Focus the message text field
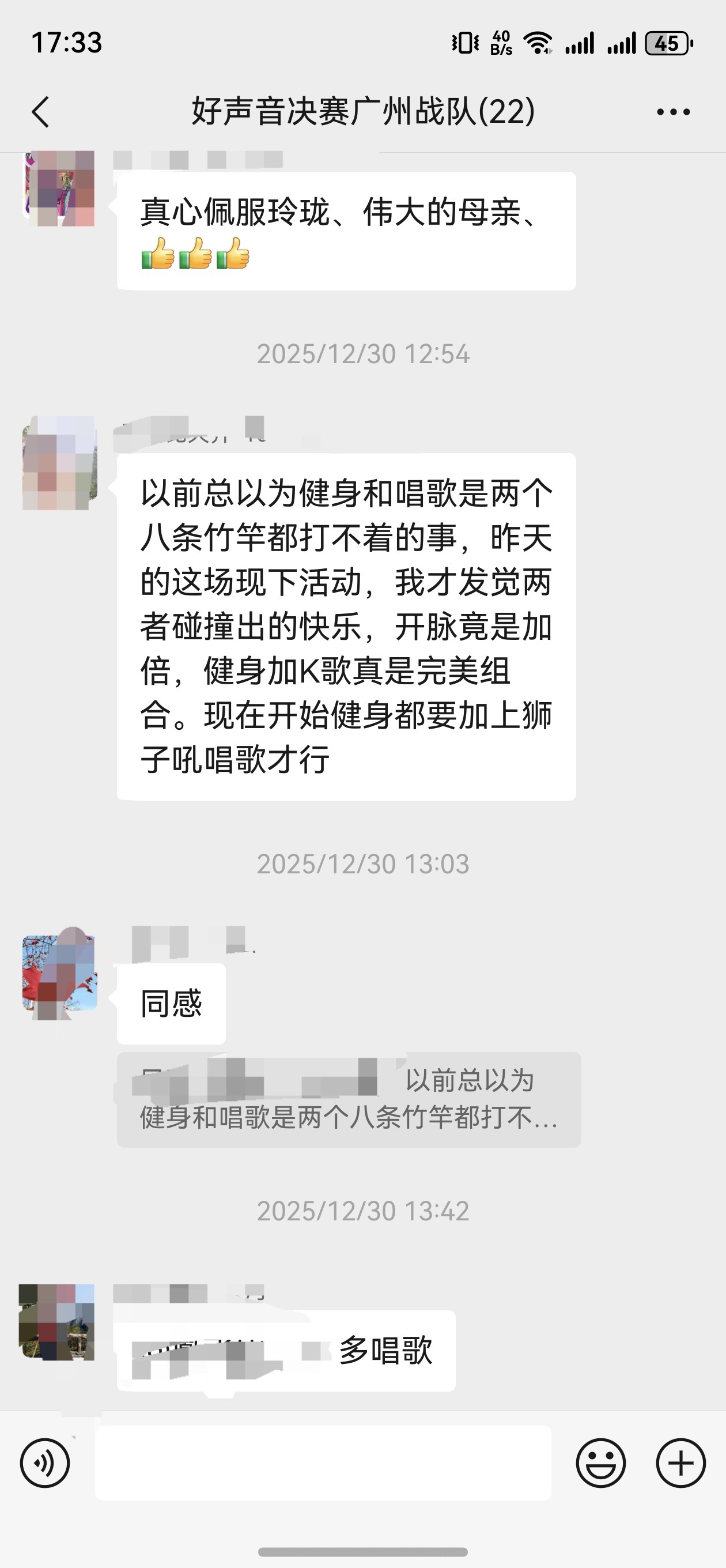Image resolution: width=726 pixels, height=1568 pixels. (323, 1463)
